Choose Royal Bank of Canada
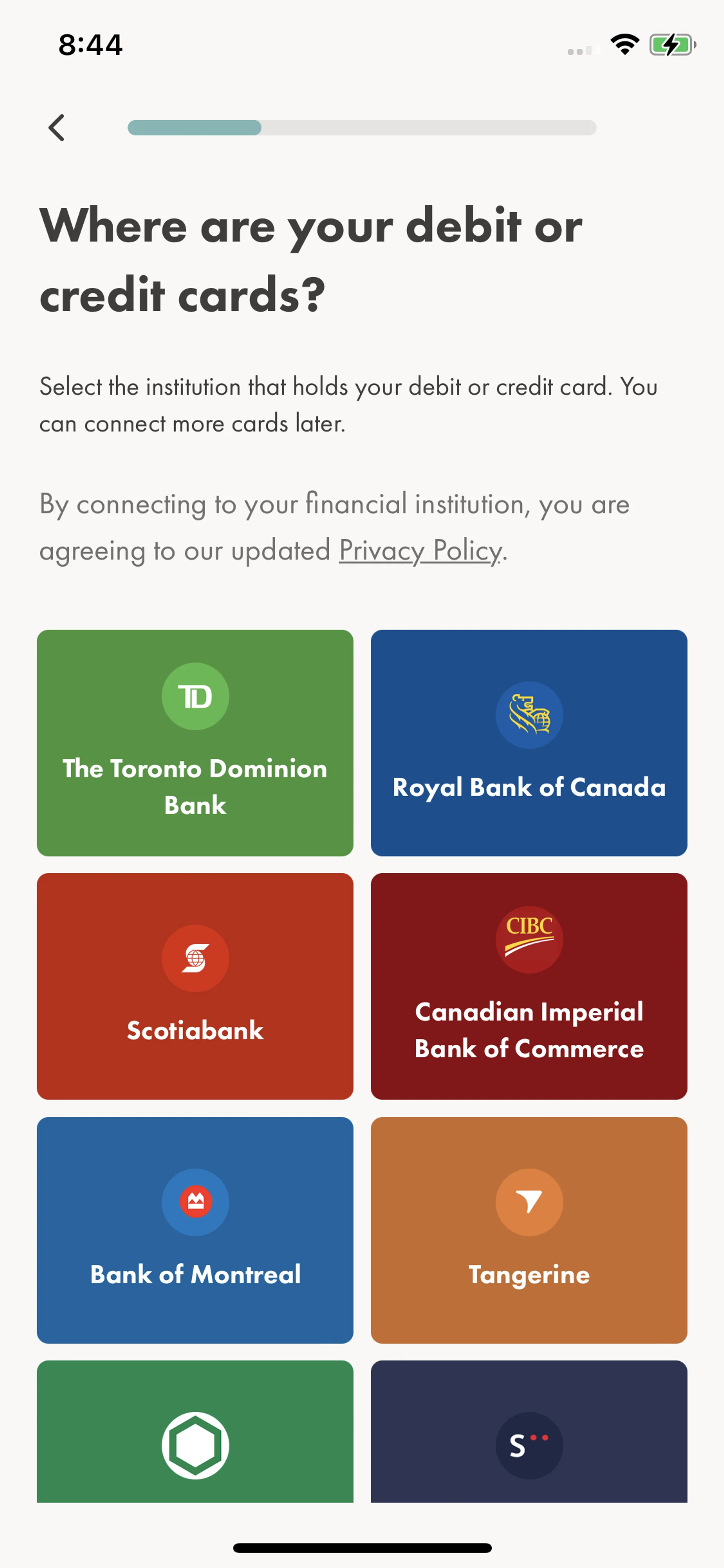This screenshot has height=1568, width=724. [529, 743]
